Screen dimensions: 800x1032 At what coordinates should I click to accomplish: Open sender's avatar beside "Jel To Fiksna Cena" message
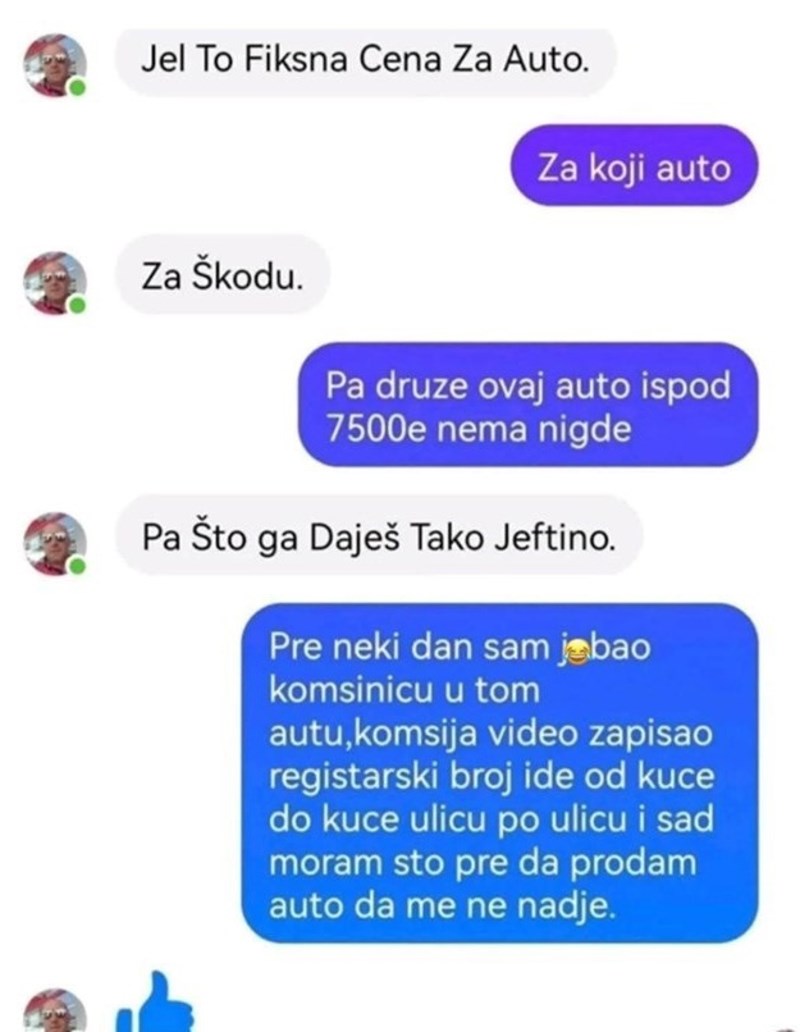click(x=55, y=66)
